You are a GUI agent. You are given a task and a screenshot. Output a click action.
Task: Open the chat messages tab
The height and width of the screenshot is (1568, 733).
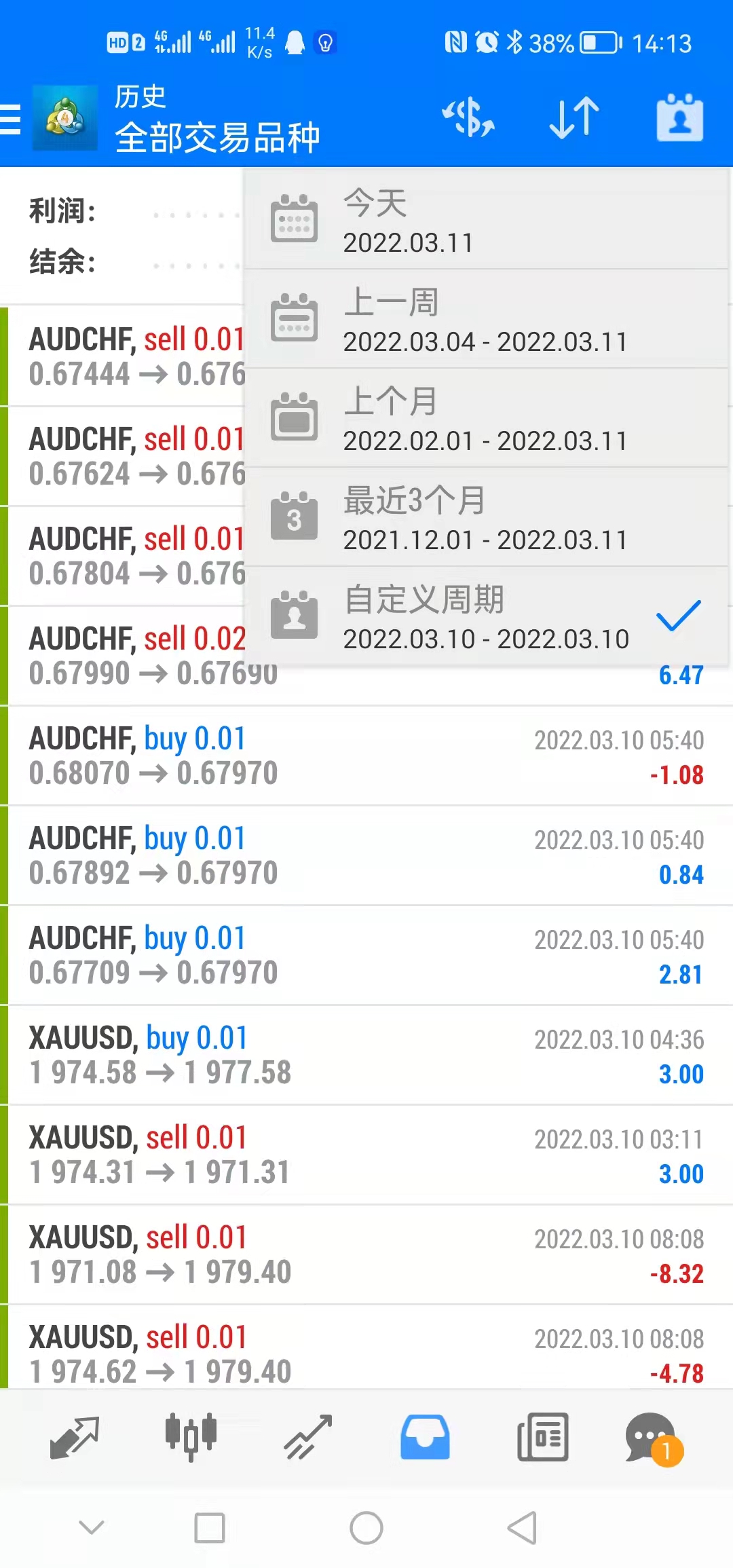652,1436
